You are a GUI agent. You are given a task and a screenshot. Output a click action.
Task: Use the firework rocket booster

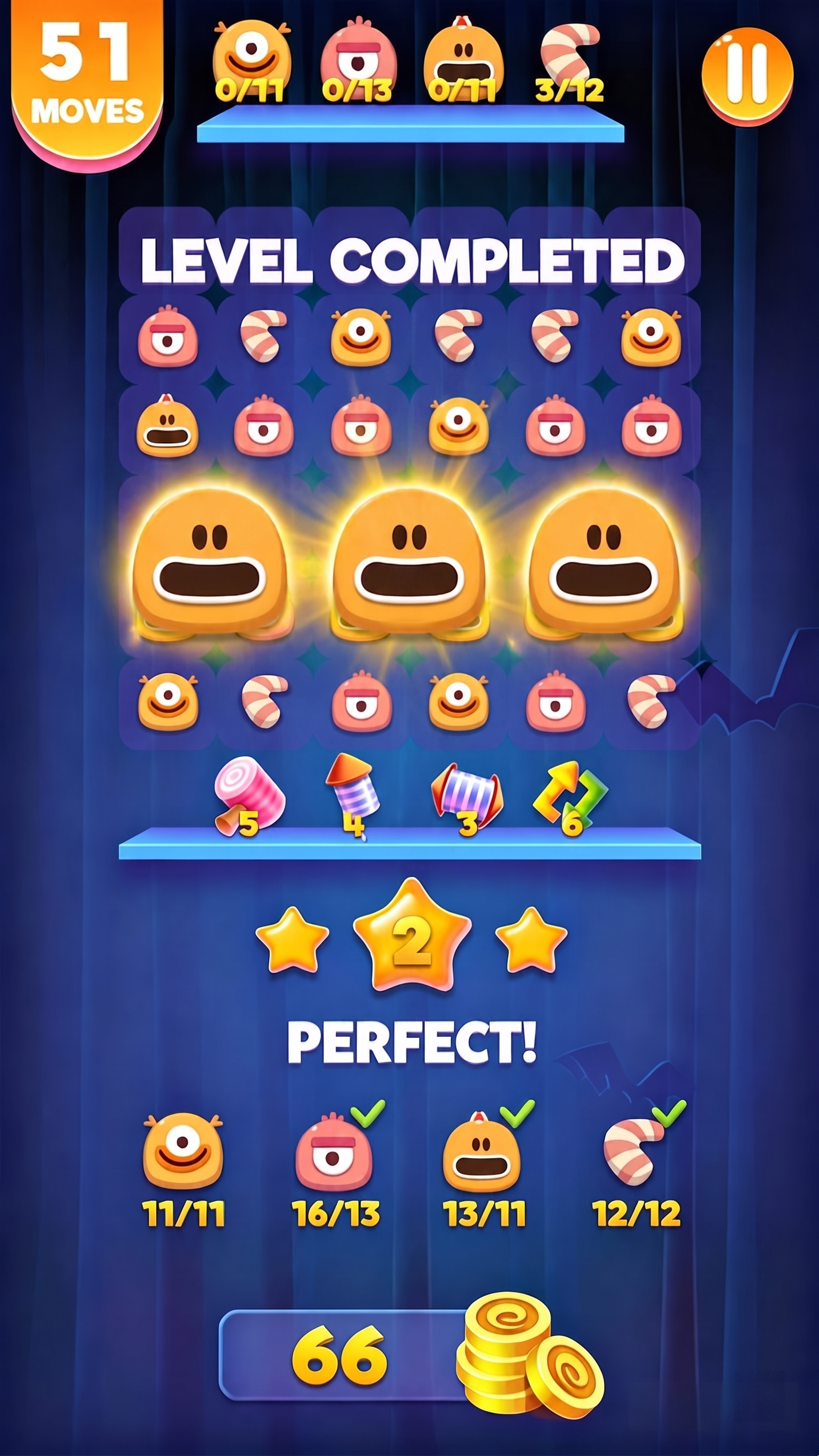click(x=354, y=795)
